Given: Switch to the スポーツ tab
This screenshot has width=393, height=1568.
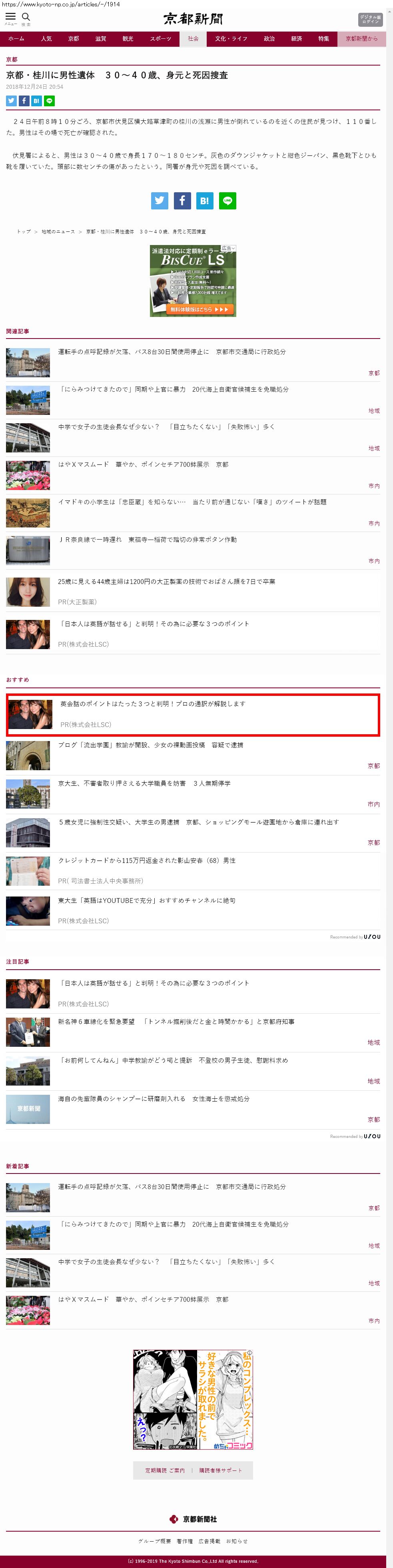Looking at the screenshot, I should coord(161,39).
